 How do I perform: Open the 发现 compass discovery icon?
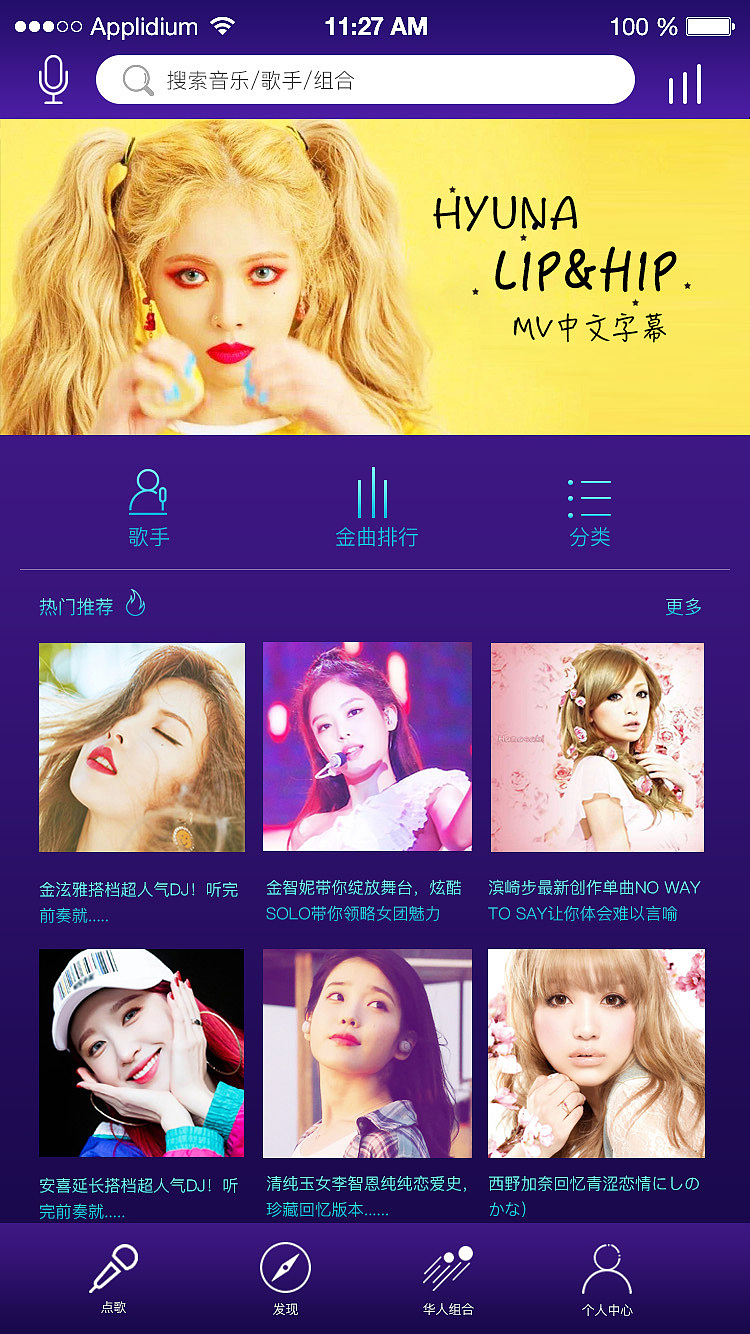tap(285, 1268)
